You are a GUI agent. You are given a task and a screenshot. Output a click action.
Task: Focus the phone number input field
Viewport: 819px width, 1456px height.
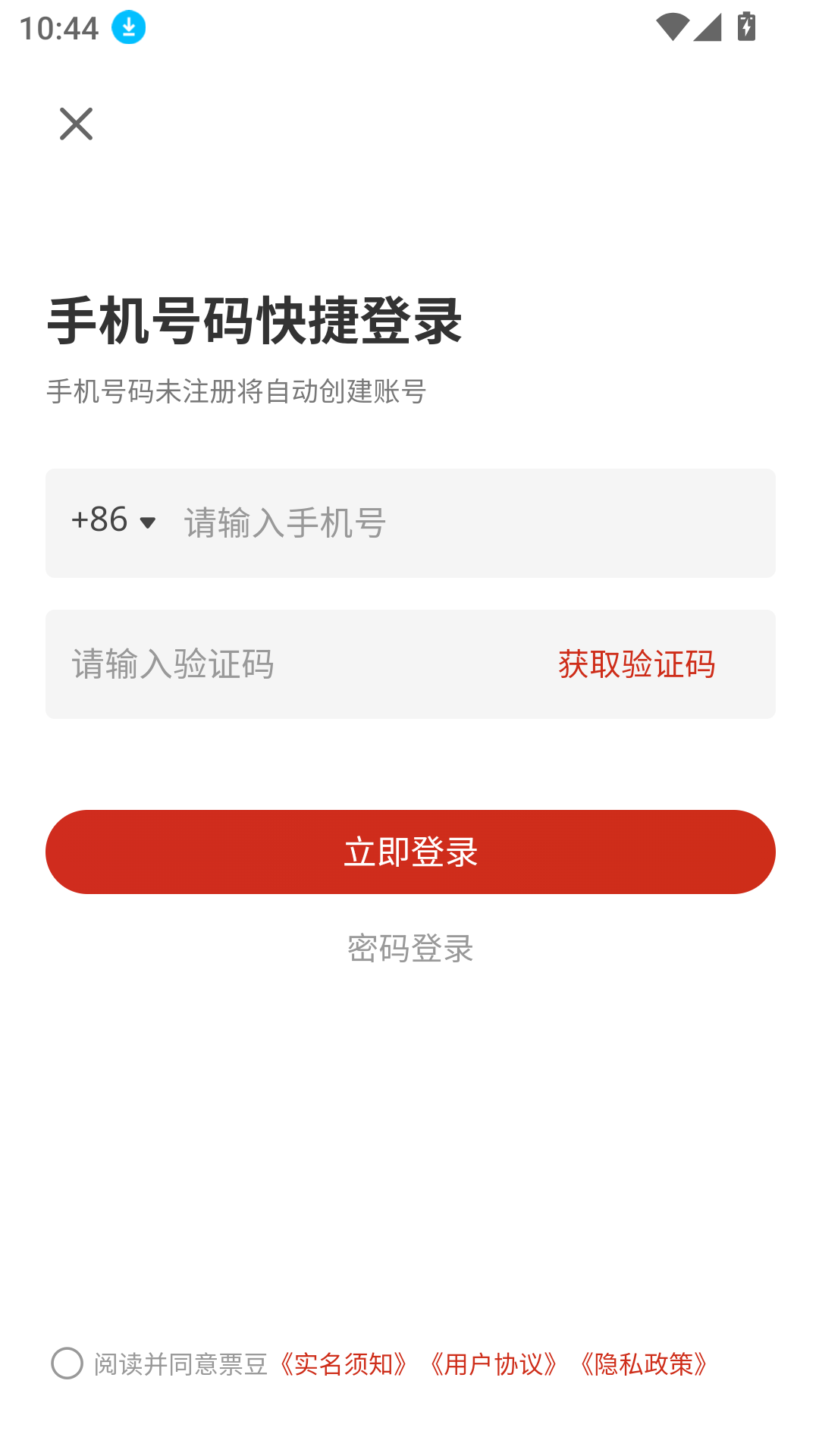[x=470, y=523]
